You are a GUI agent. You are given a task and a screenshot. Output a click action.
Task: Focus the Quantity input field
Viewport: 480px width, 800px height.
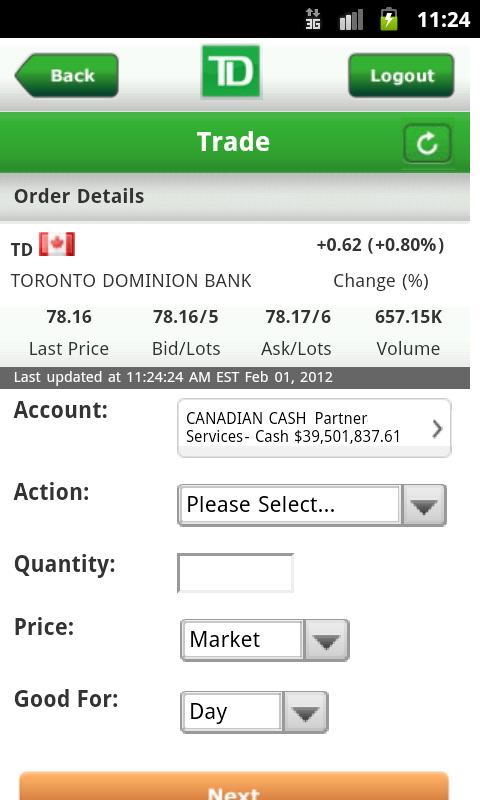tap(235, 573)
